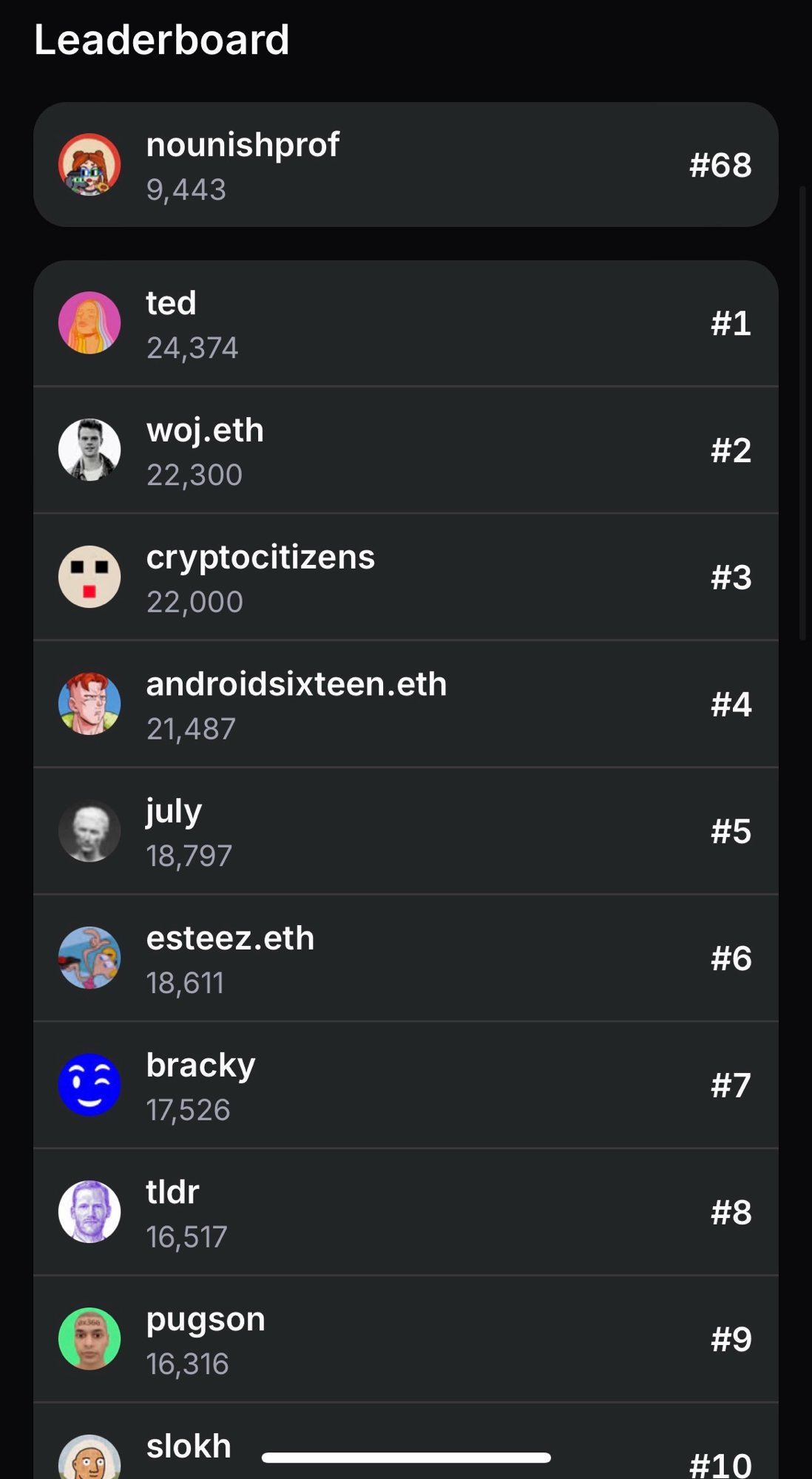The width and height of the screenshot is (812, 1479).
Task: Open esteez.eth at rank six
Action: pyautogui.click(x=405, y=959)
